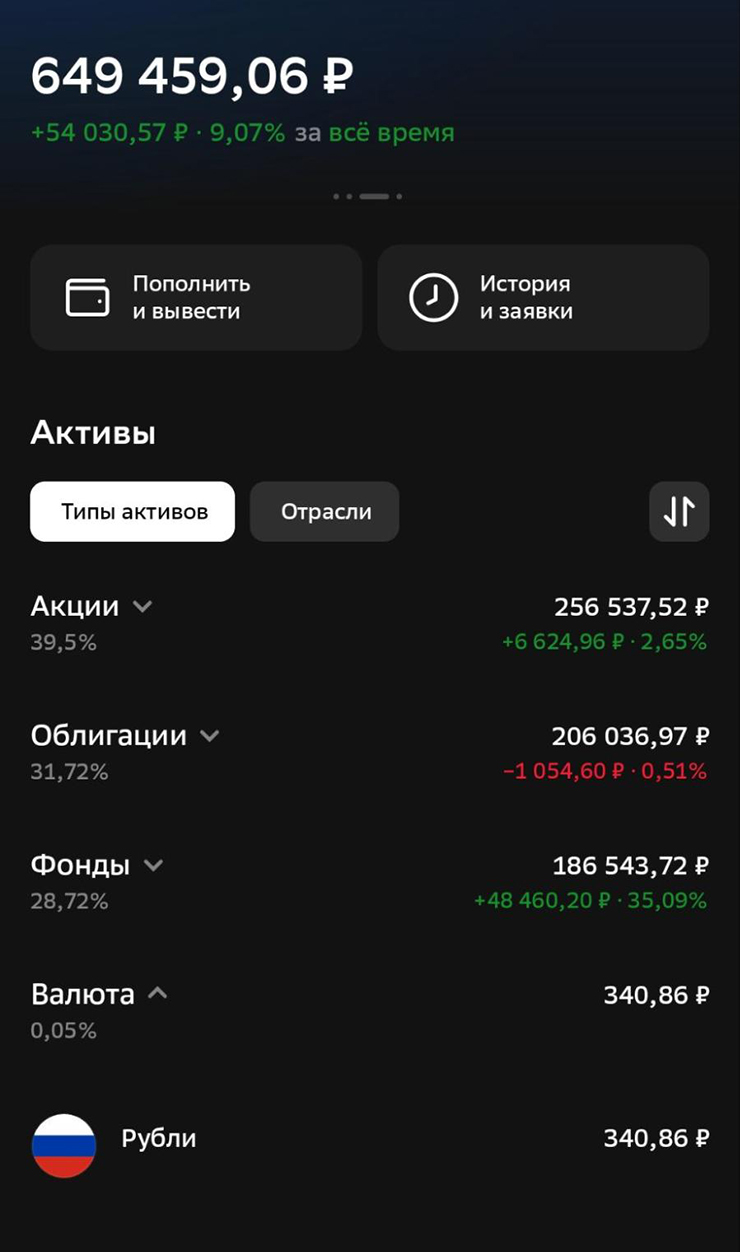Image resolution: width=740 pixels, height=1252 pixels.
Task: Tap the portfolio total 649 459,06 ₽
Action: pos(190,75)
